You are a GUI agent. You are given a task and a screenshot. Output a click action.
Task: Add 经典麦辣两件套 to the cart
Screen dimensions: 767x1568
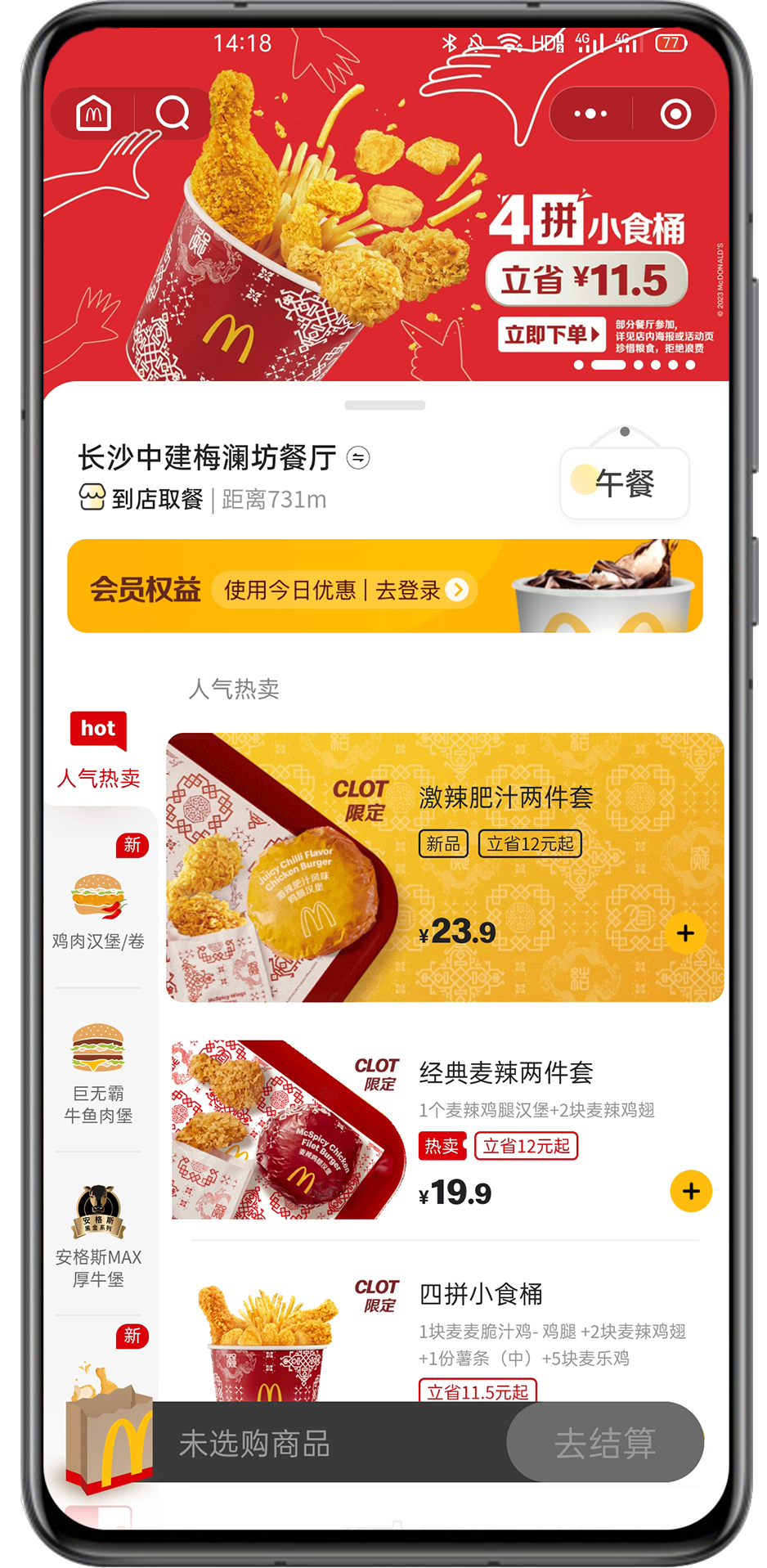click(691, 1191)
